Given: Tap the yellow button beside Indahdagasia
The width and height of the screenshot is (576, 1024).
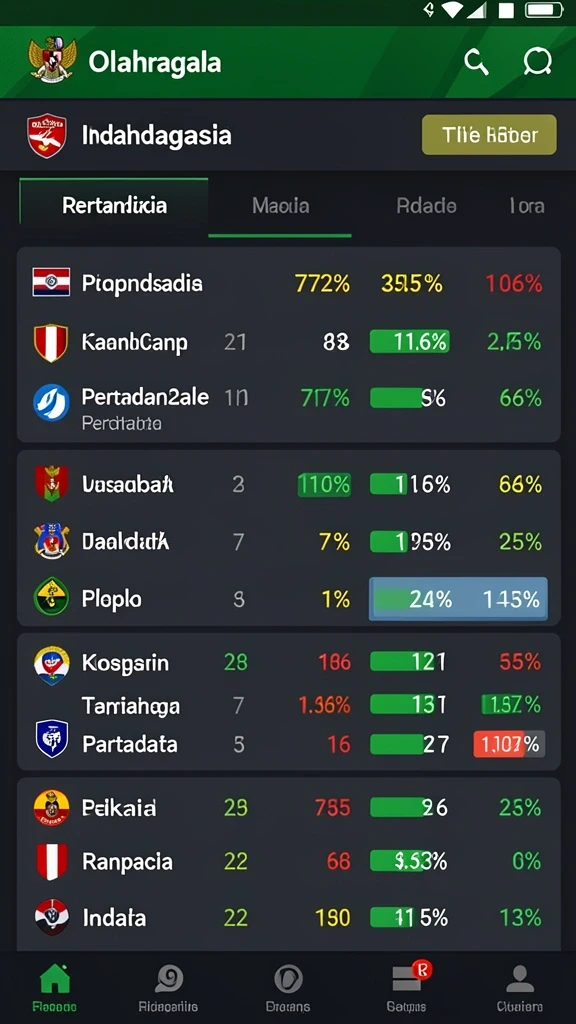Looking at the screenshot, I should [x=489, y=135].
